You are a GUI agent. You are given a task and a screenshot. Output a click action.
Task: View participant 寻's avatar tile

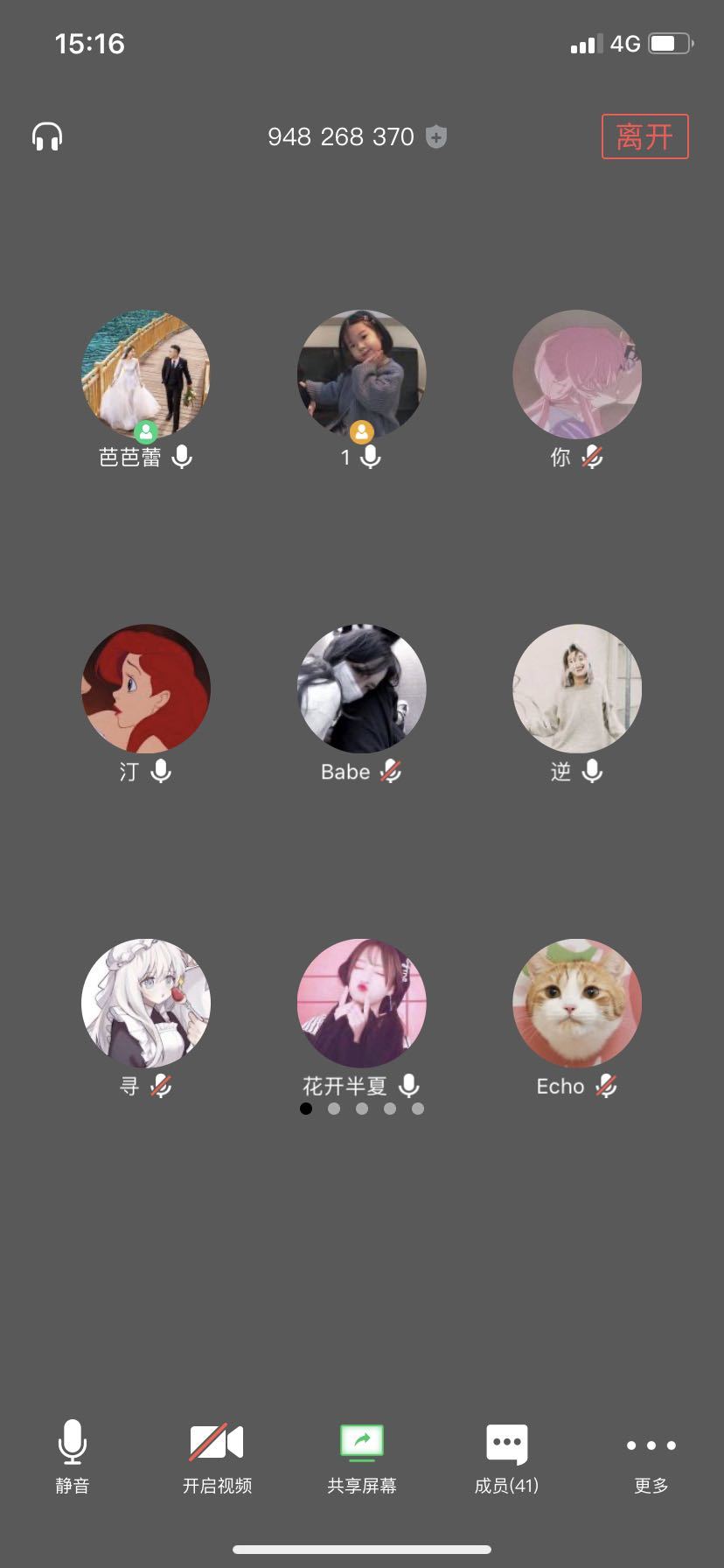pos(146,1004)
